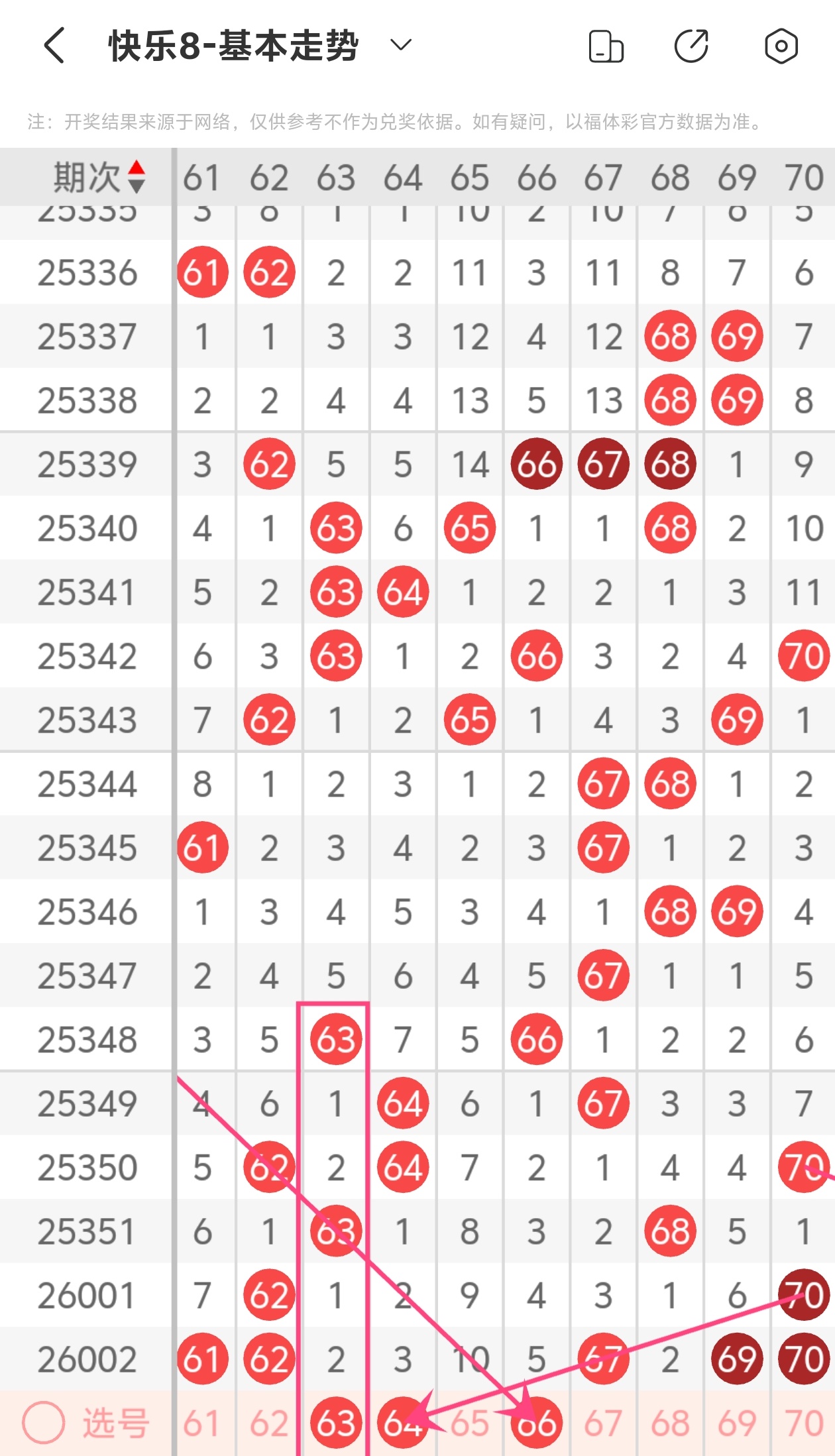Select number 68 in the 选号 row
Viewport: 835px width, 1456px height.
tap(670, 1423)
